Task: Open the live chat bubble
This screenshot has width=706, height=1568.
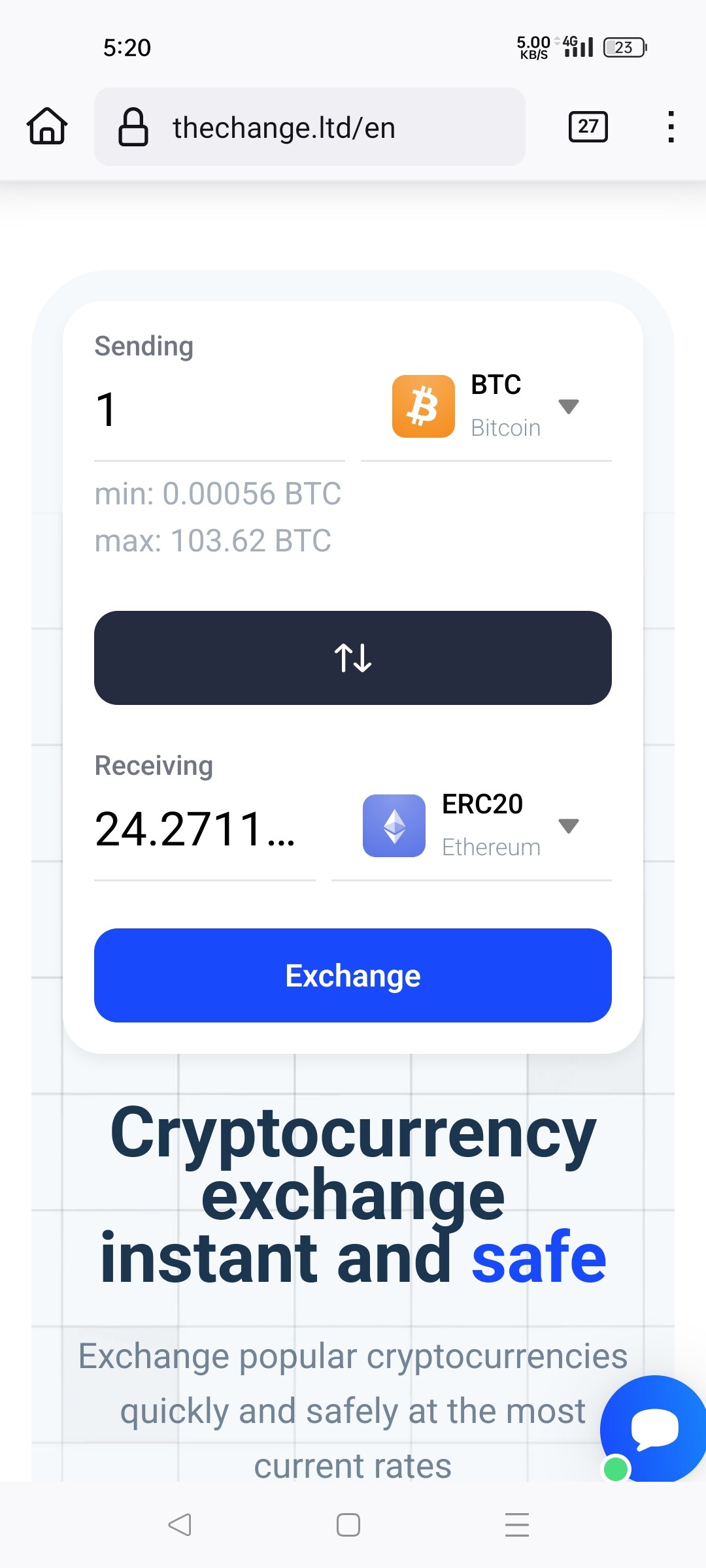Action: tap(654, 1428)
